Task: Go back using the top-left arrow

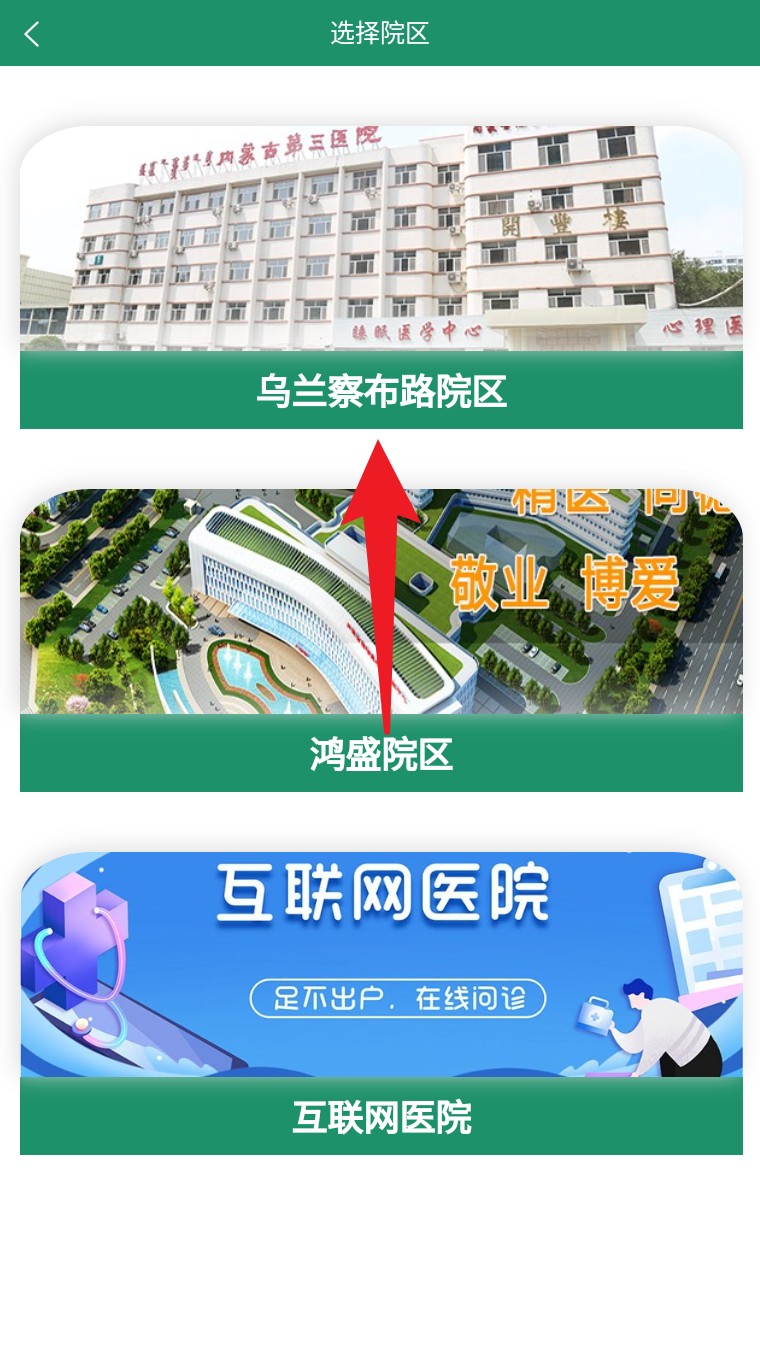Action: 32,34
